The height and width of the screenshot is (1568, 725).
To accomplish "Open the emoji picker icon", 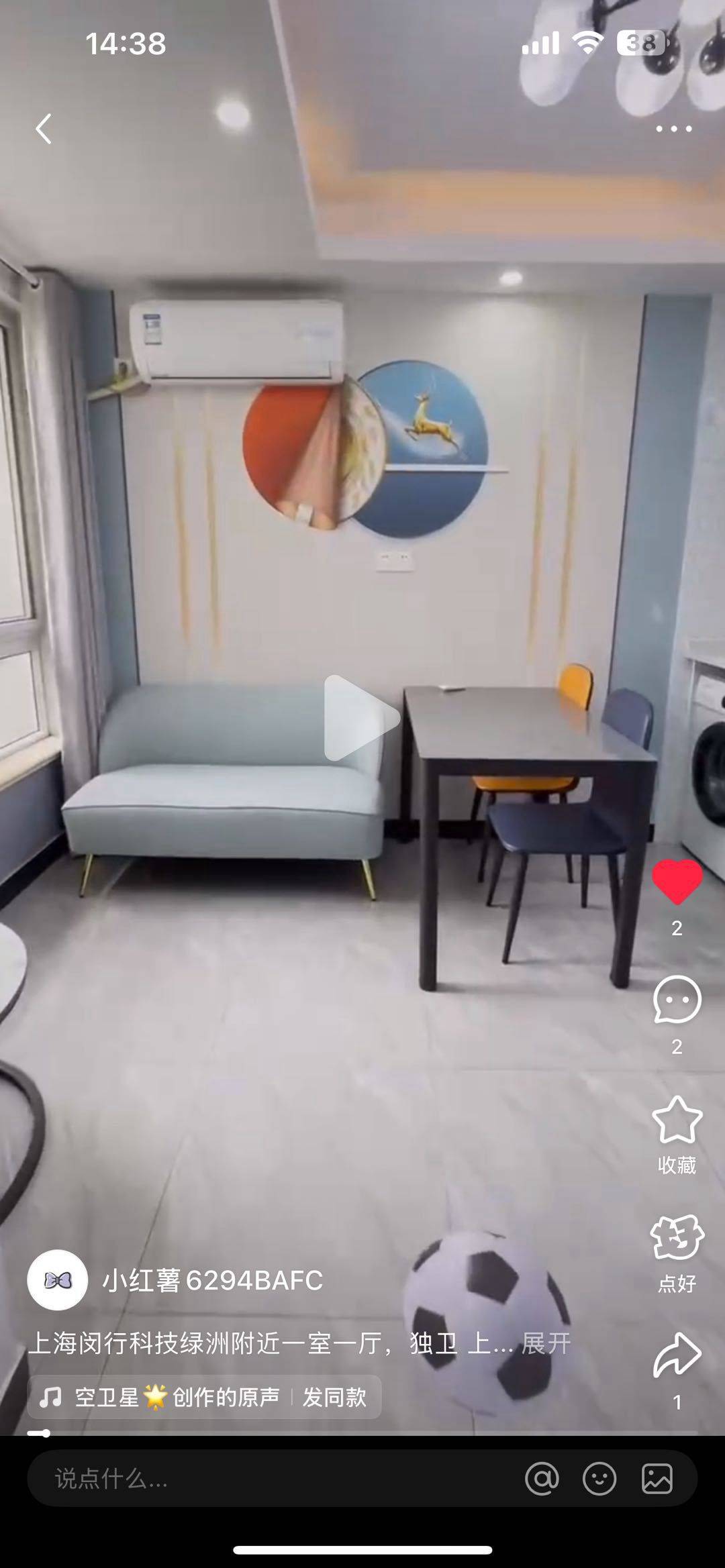I will pyautogui.click(x=599, y=1479).
